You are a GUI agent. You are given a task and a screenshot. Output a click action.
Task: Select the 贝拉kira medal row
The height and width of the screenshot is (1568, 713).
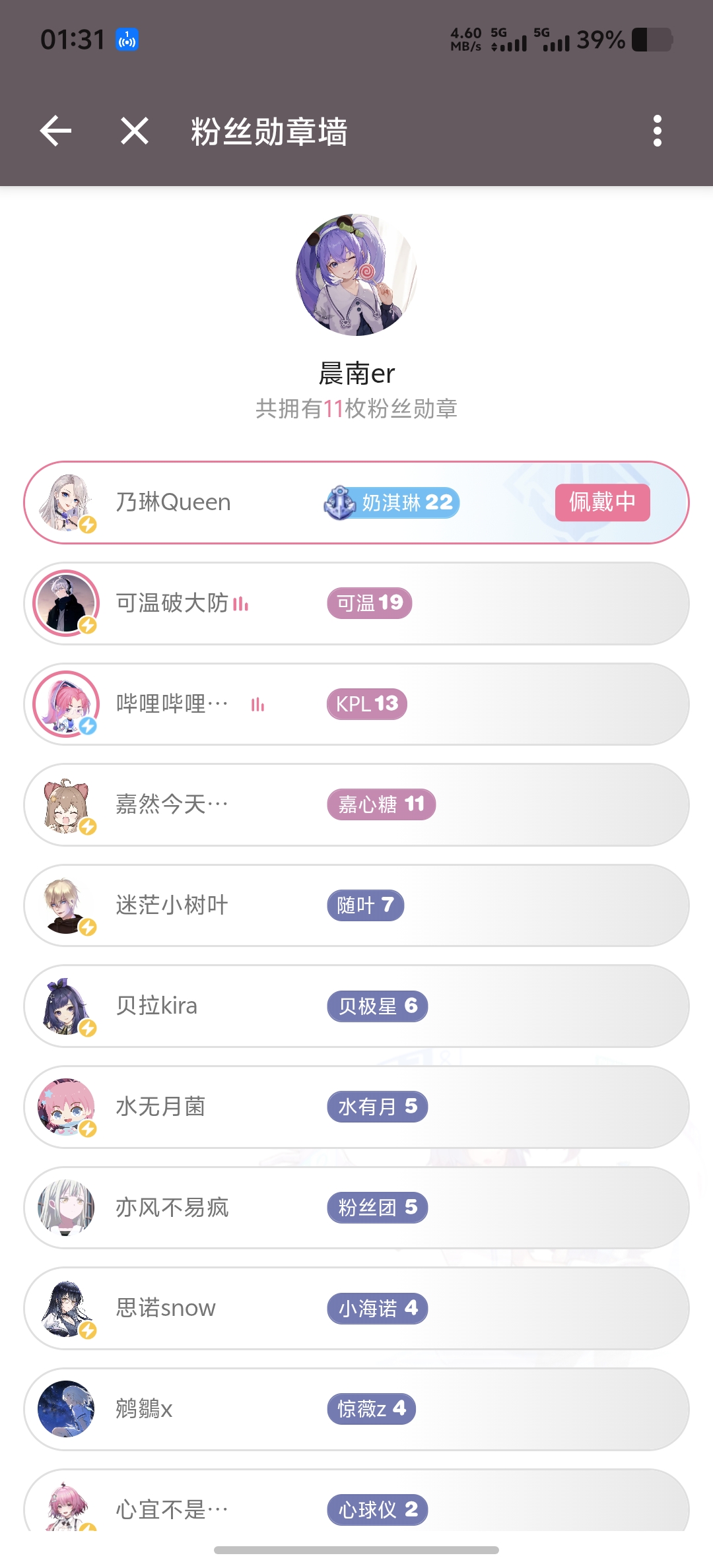point(356,1006)
